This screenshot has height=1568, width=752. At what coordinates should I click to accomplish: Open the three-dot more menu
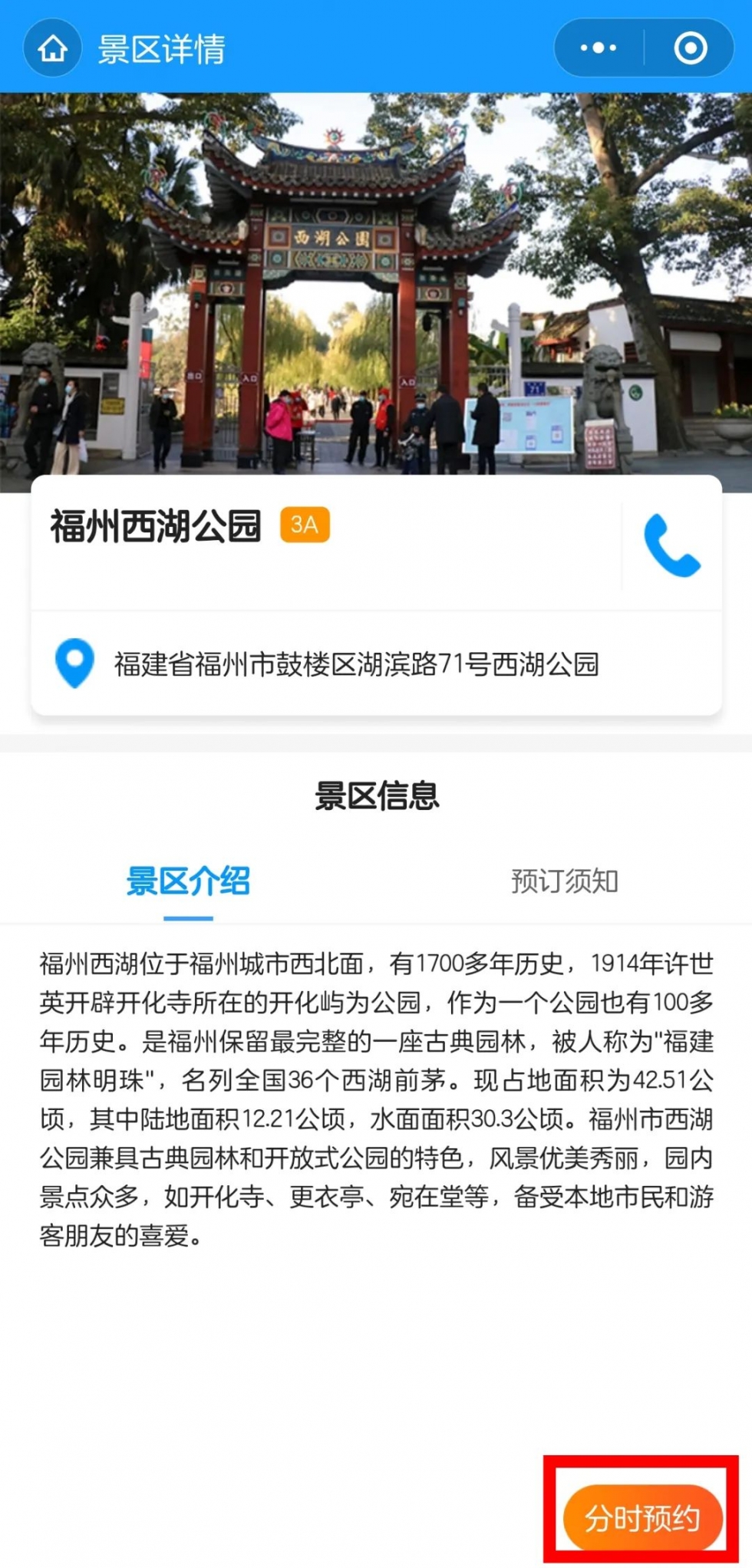pyautogui.click(x=599, y=48)
